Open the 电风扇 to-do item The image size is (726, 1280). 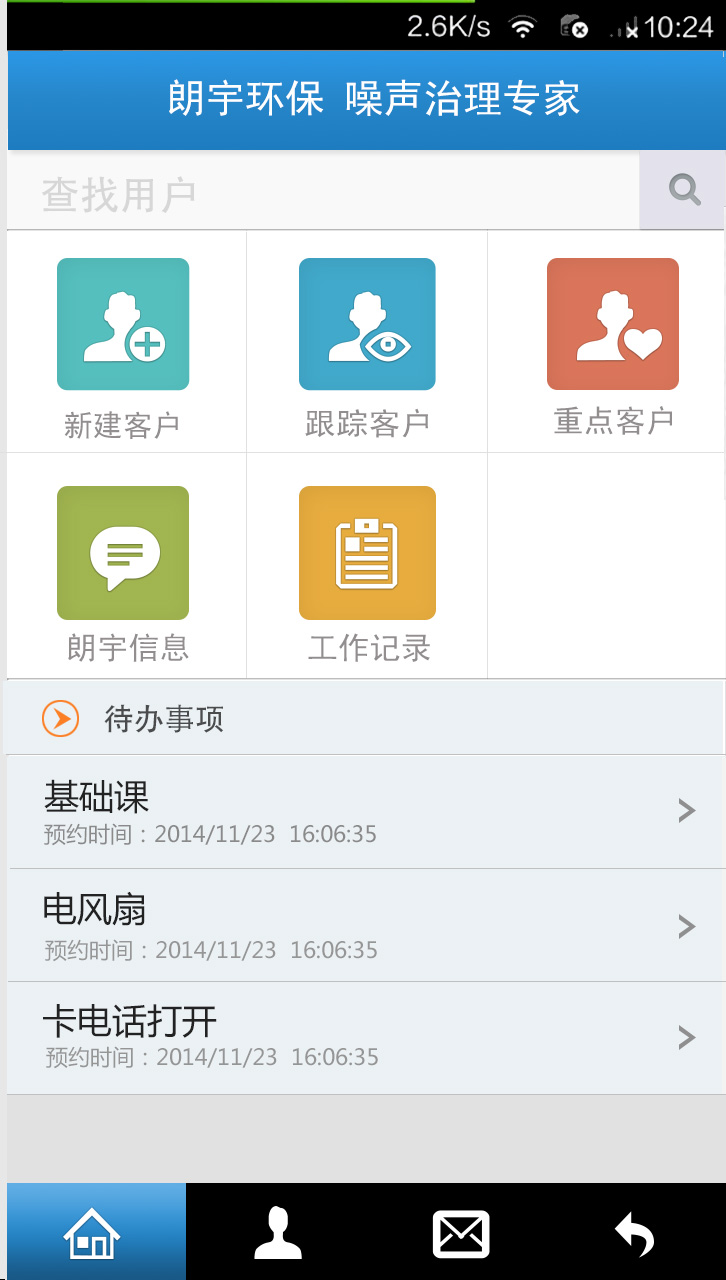click(365, 925)
